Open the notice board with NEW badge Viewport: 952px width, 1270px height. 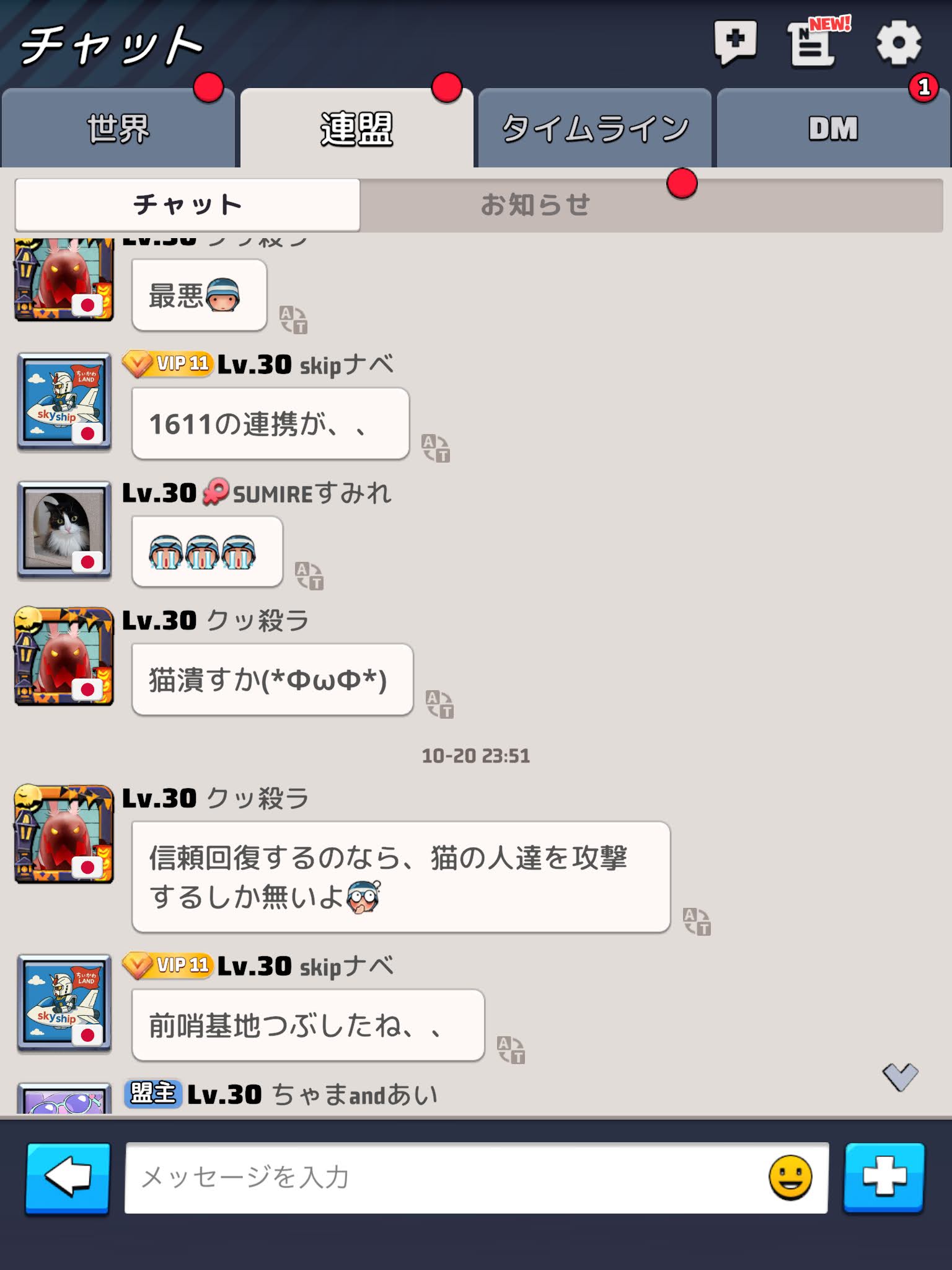[x=813, y=43]
